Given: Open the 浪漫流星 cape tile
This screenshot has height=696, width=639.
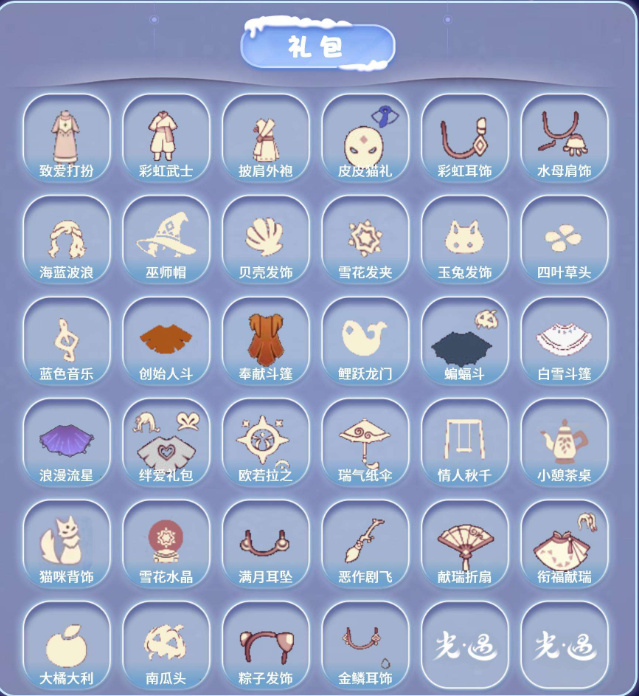Looking at the screenshot, I should pyautogui.click(x=66, y=444).
